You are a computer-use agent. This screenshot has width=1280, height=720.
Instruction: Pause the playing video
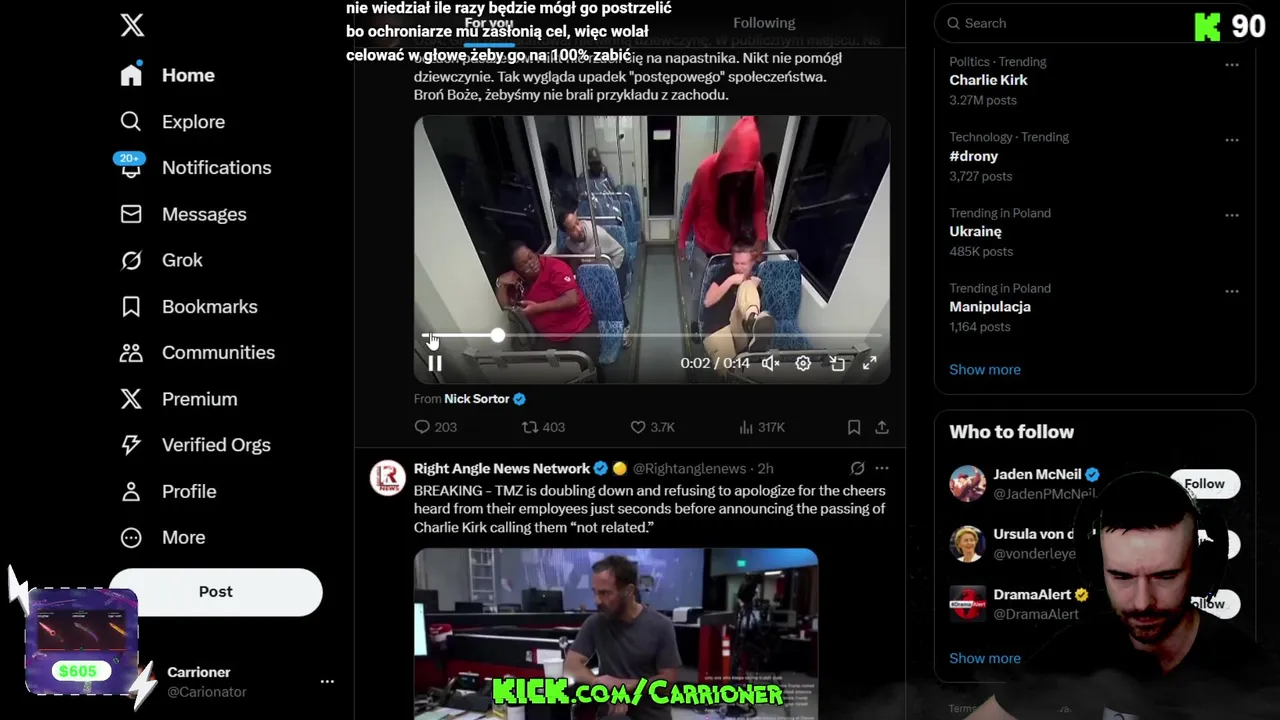435,364
